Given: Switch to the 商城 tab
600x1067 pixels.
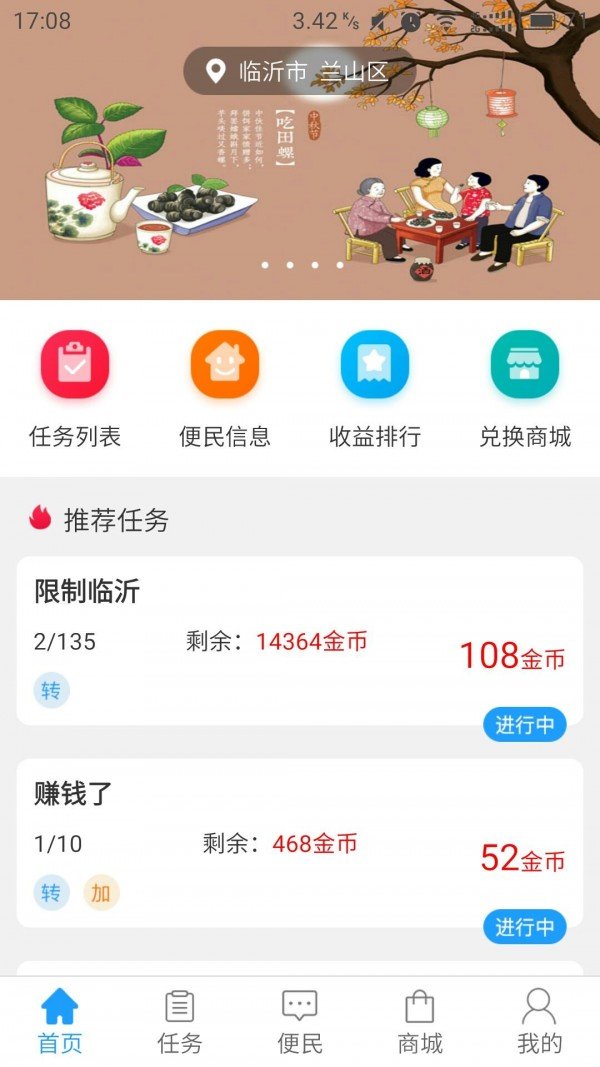Looking at the screenshot, I should [x=420, y=1022].
